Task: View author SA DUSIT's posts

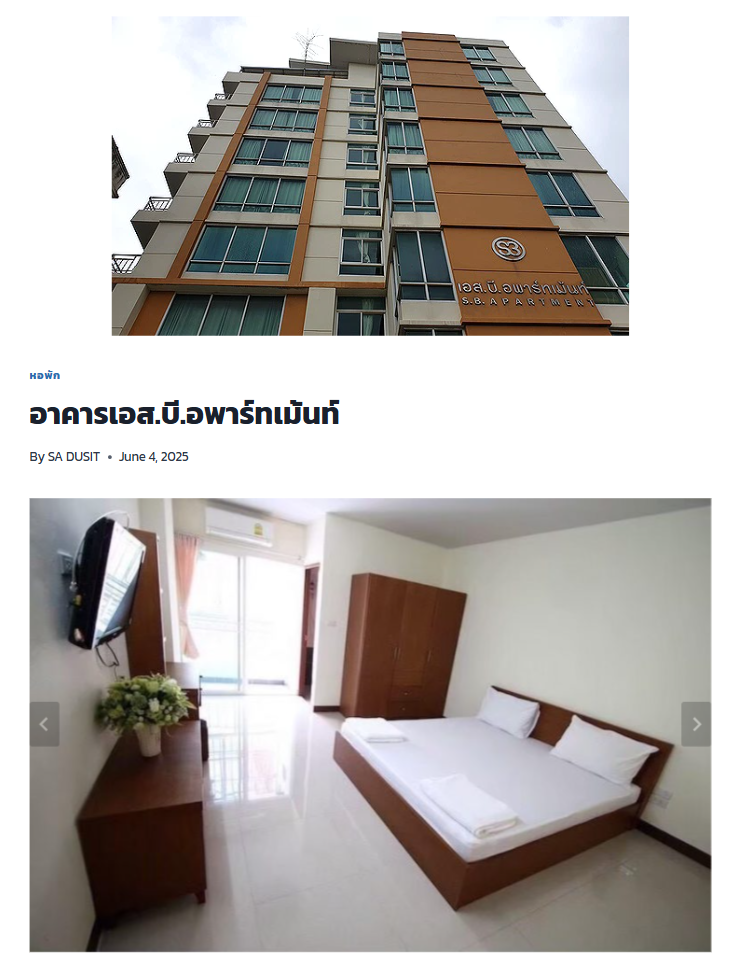Action: (74, 457)
